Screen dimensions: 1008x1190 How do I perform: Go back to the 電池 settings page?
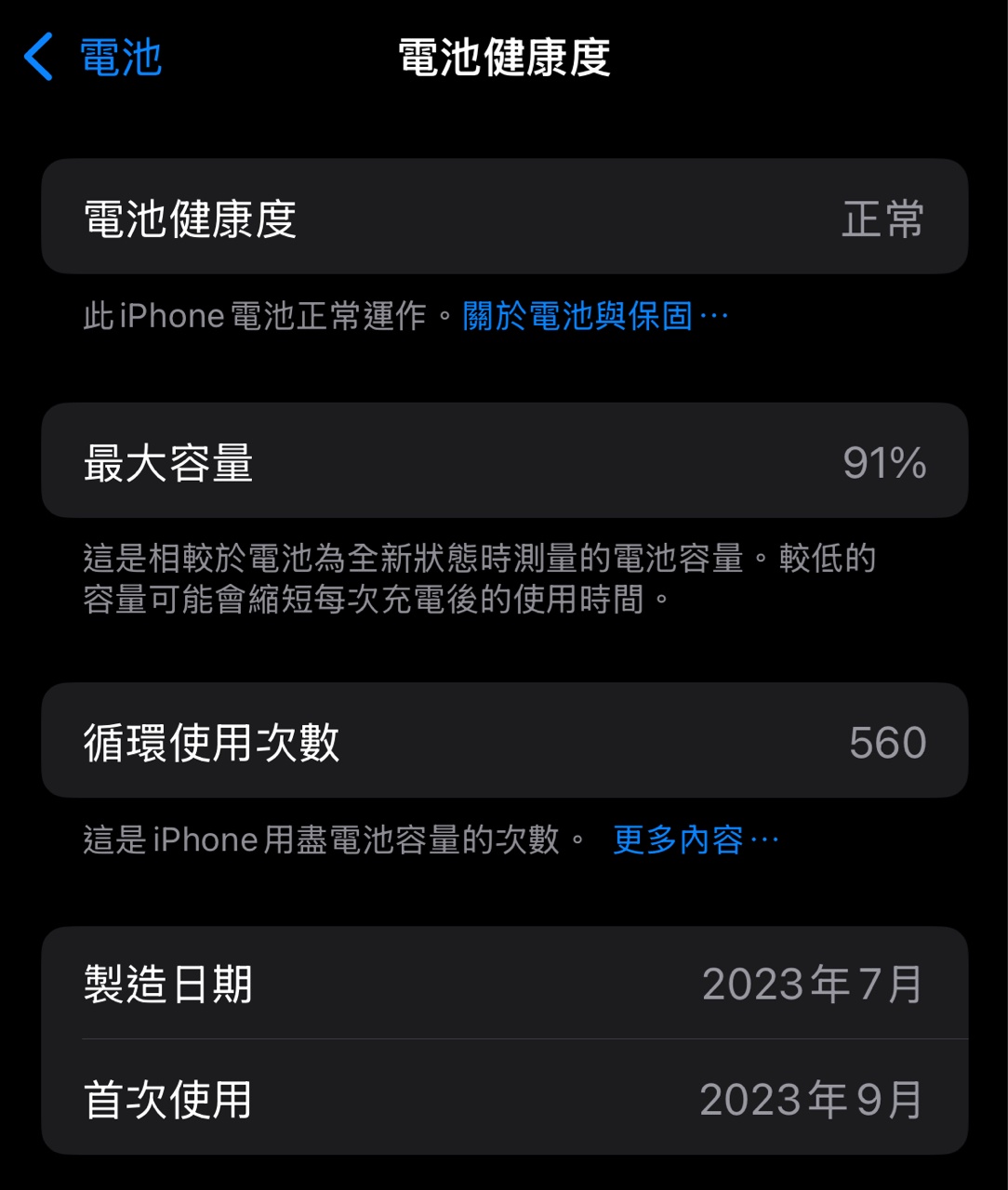94,58
